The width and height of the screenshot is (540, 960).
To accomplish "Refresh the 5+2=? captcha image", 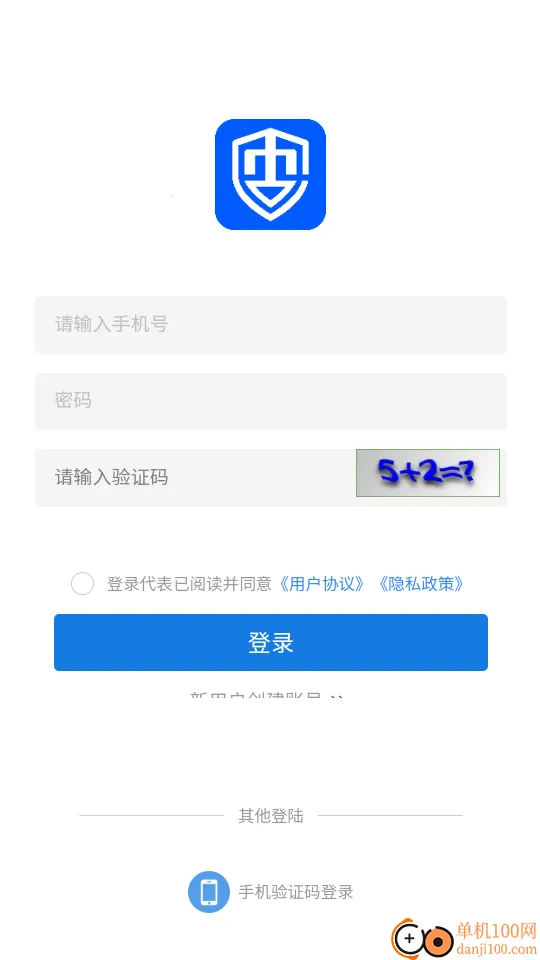I will (x=428, y=473).
